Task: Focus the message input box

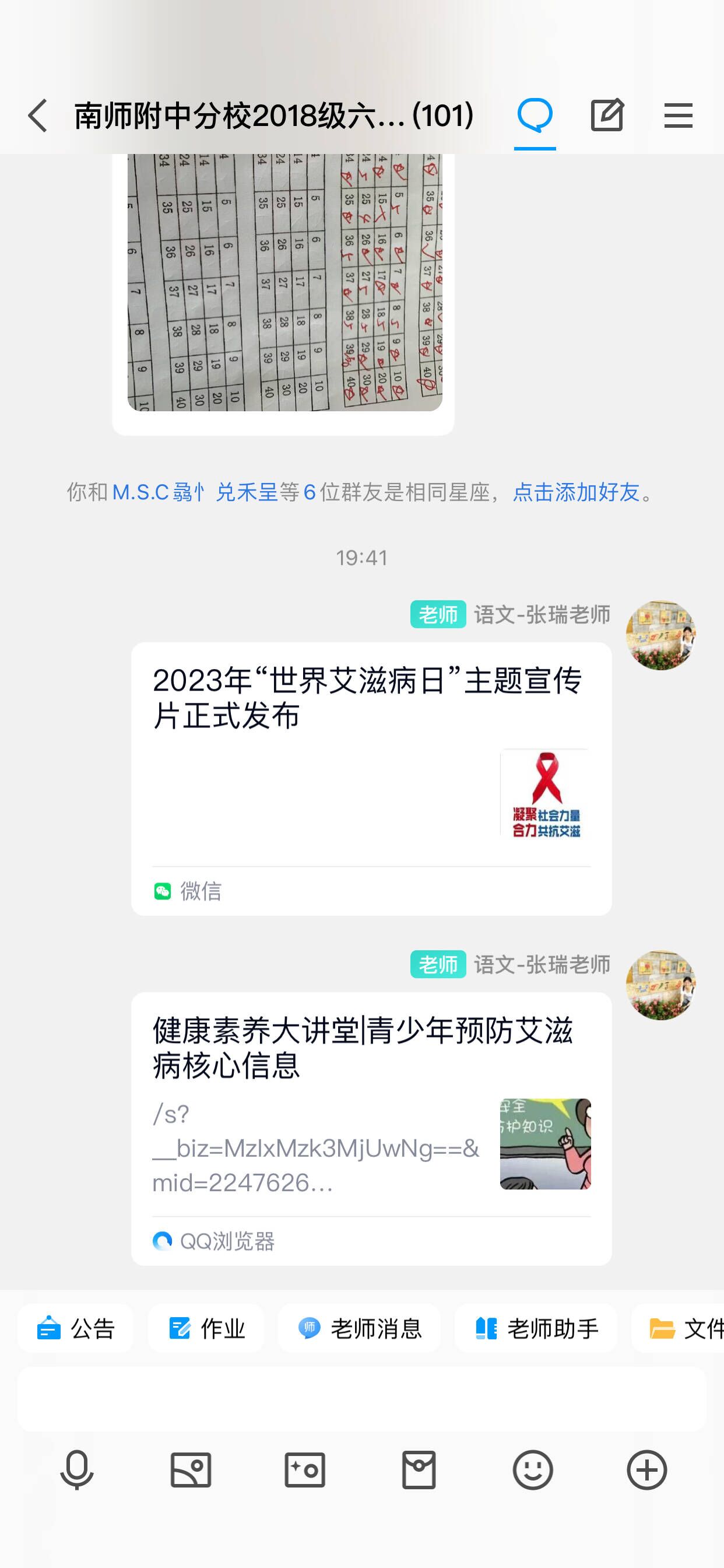Action: point(362,1399)
